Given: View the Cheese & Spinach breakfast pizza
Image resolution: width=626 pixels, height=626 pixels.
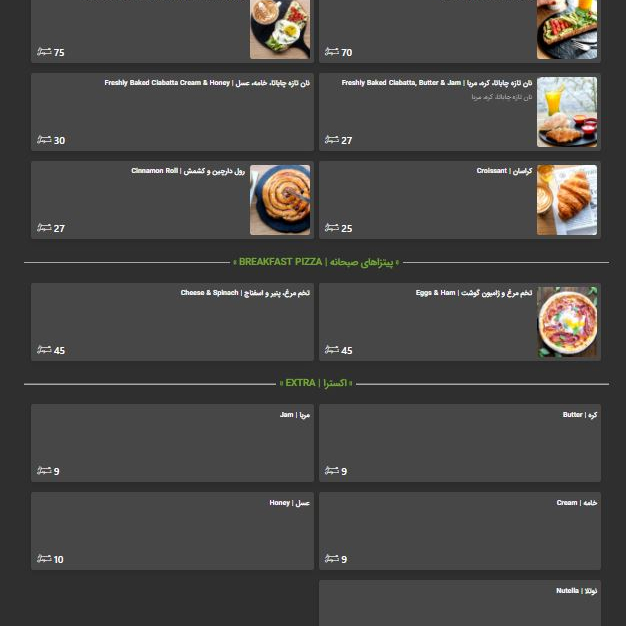Looking at the screenshot, I should 172,322.
